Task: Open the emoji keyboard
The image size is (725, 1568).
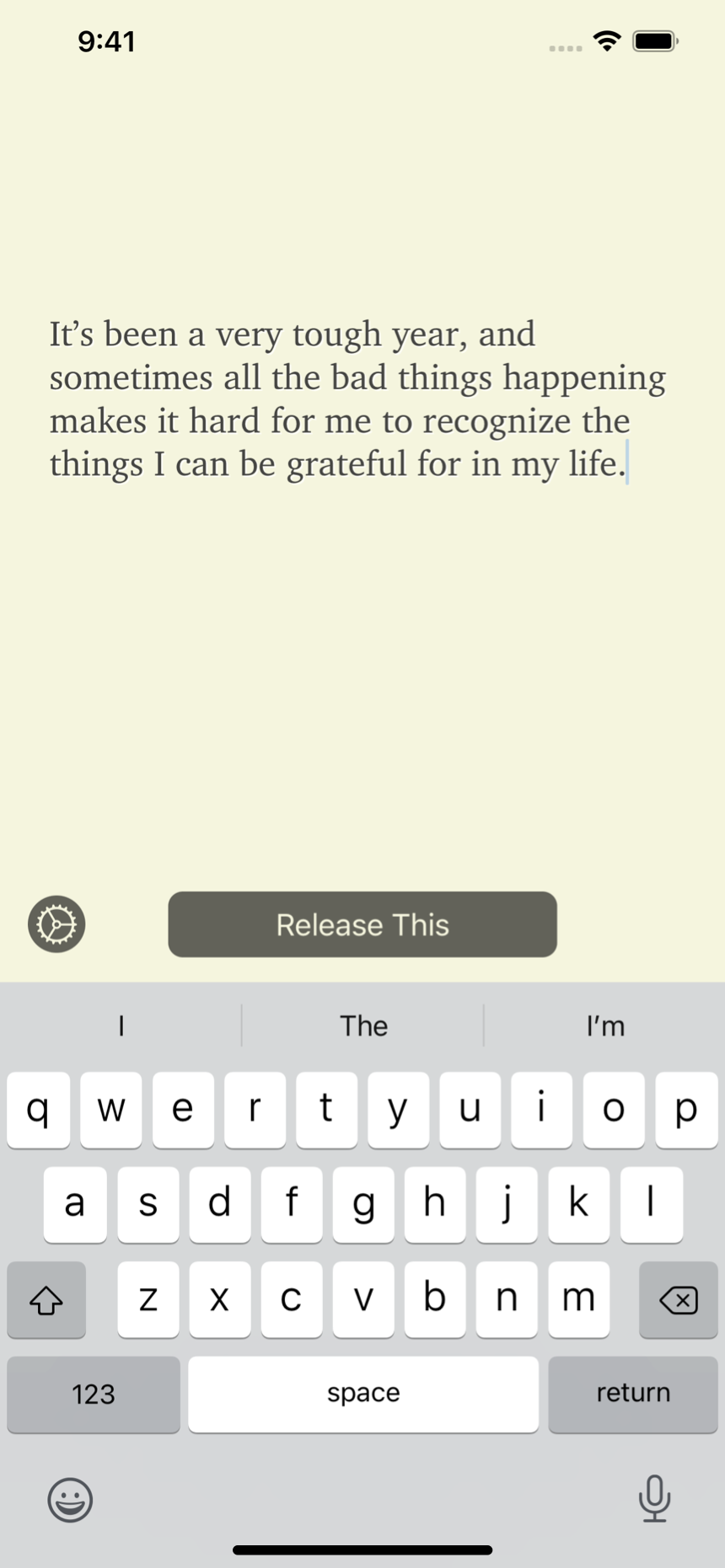Action: coord(70,1500)
